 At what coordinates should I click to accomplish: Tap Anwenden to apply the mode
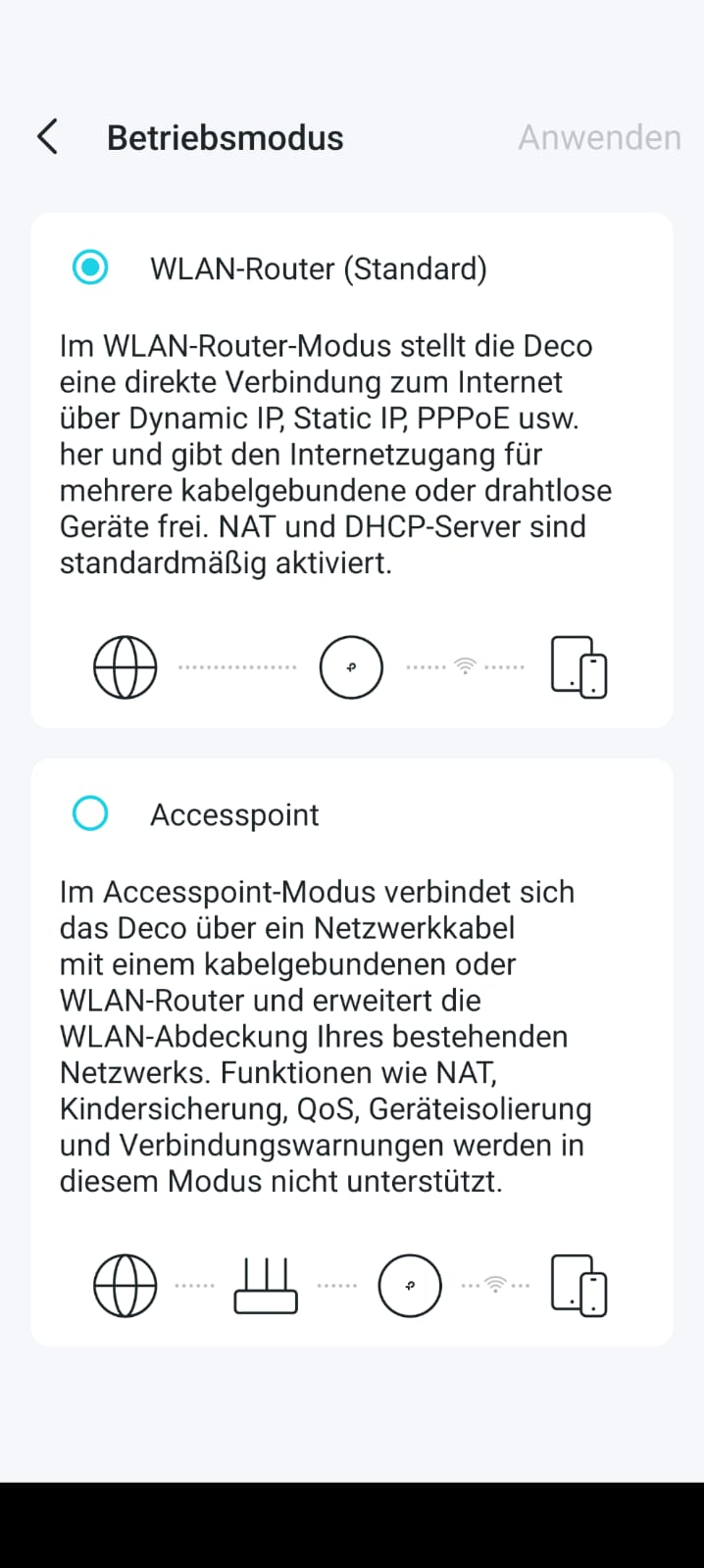pos(599,137)
